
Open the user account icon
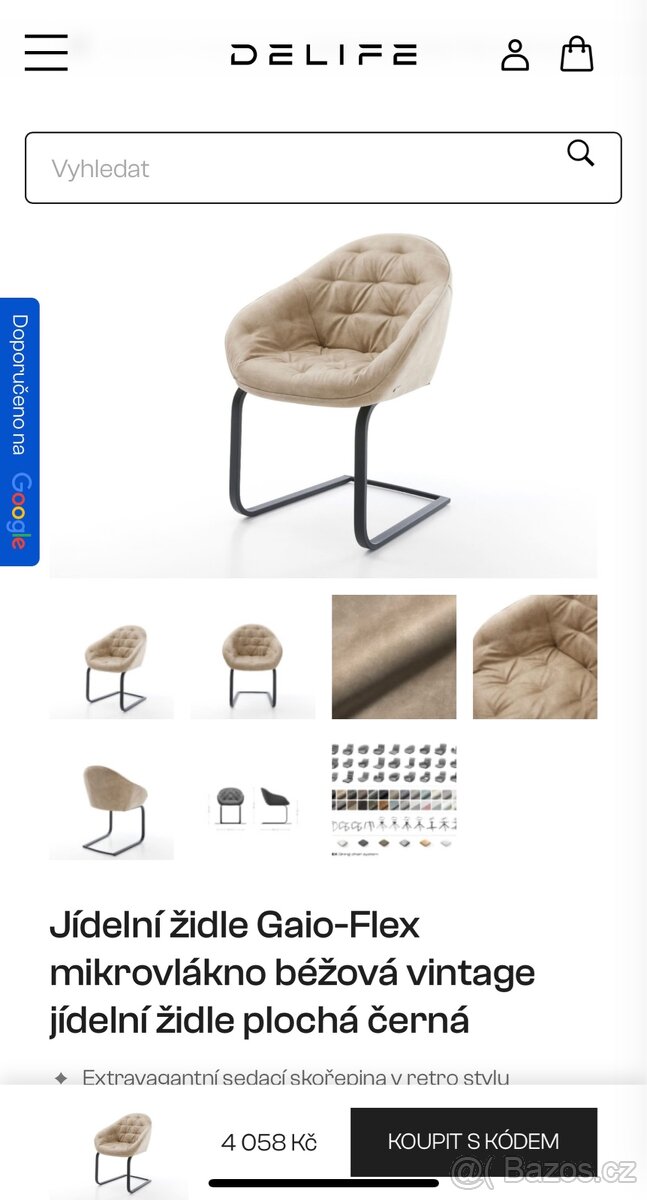(514, 54)
